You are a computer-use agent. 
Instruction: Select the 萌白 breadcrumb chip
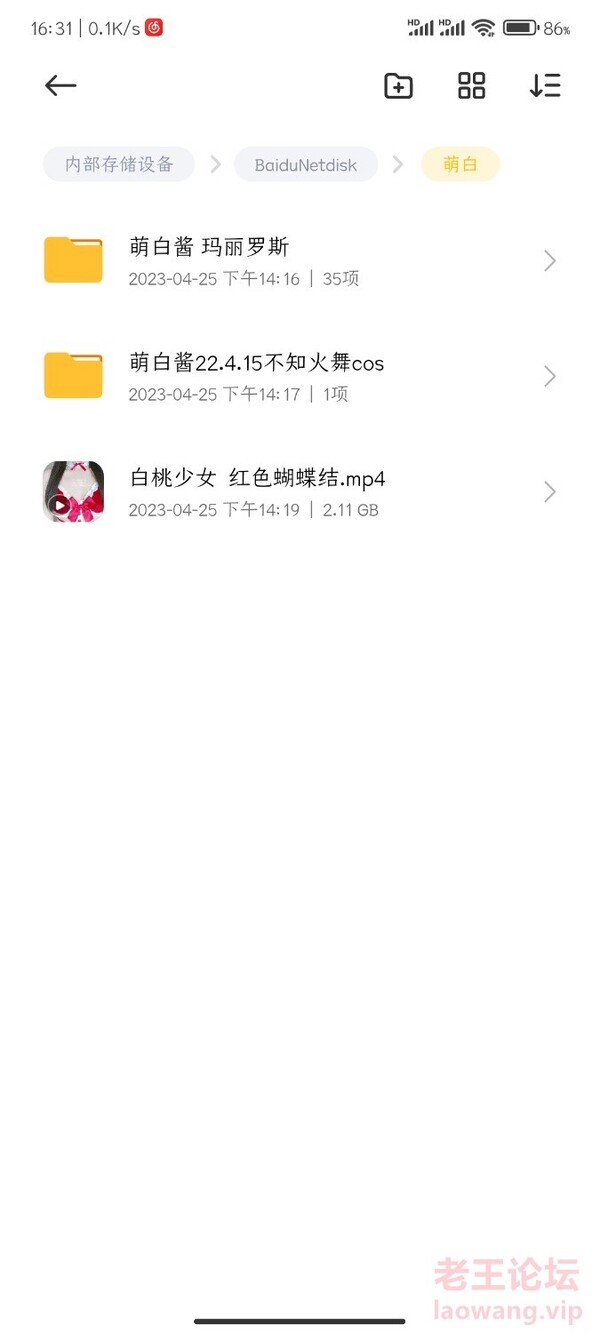tap(460, 165)
